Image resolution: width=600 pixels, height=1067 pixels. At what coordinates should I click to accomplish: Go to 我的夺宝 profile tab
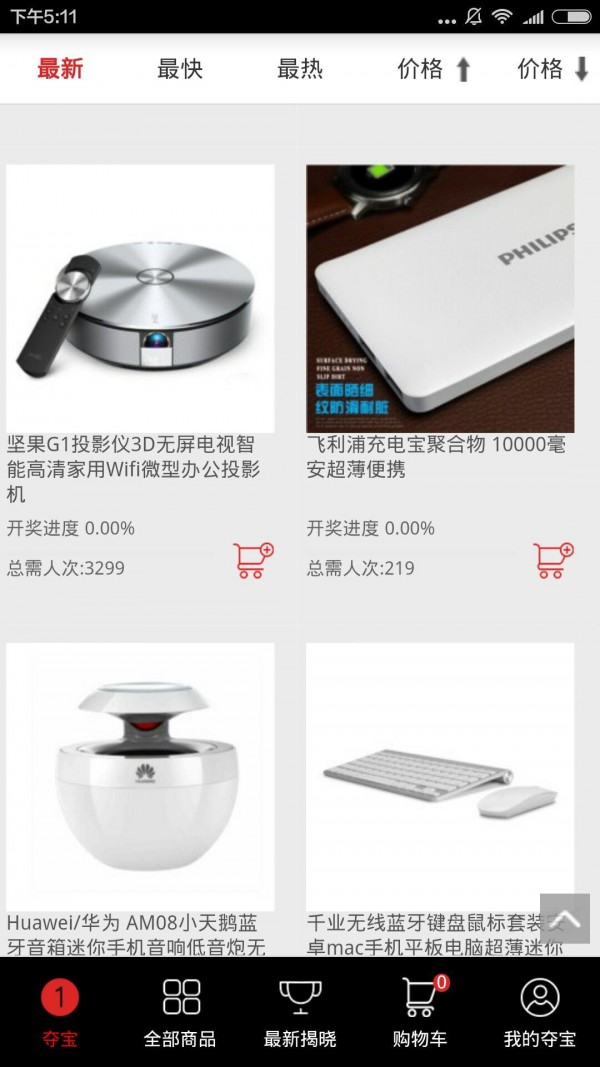point(540,1012)
